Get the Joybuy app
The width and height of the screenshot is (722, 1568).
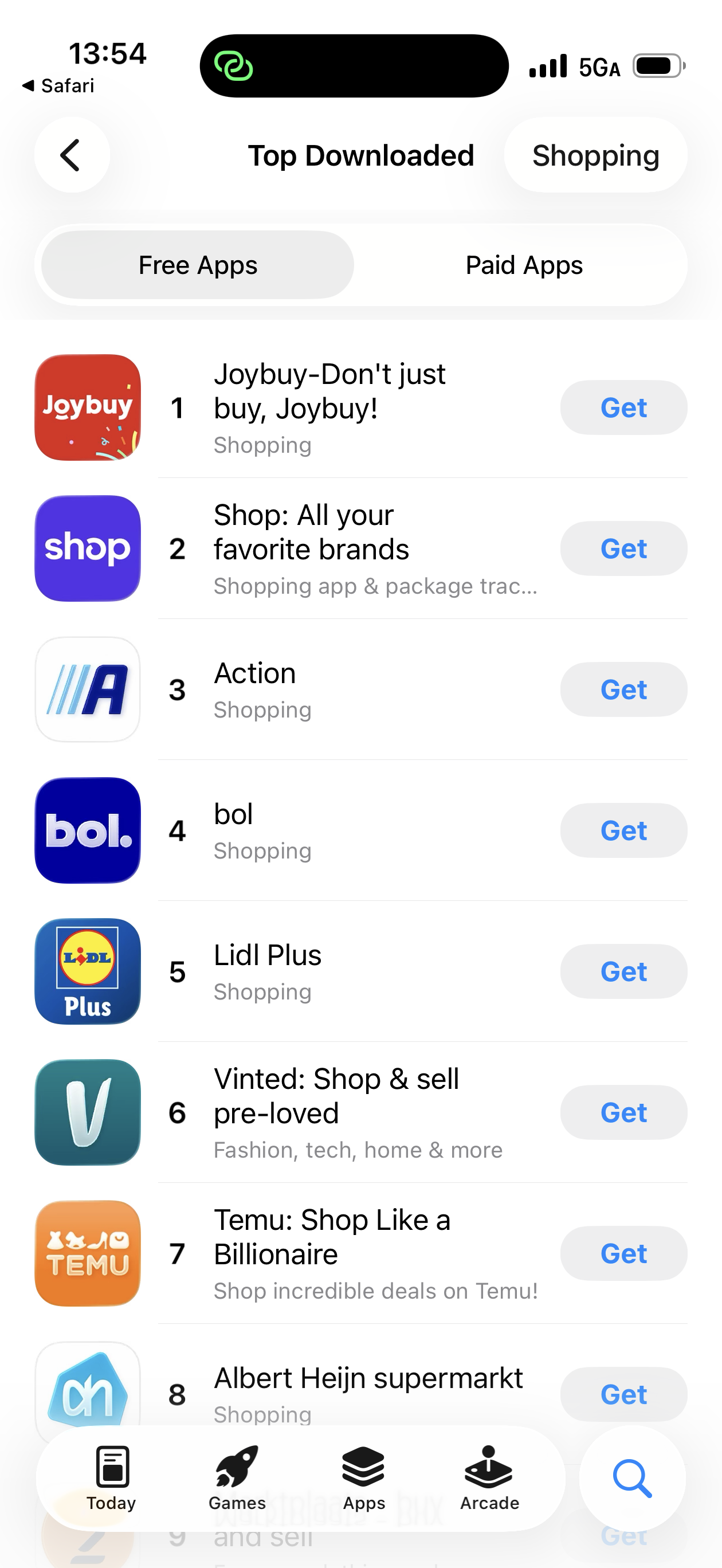[x=623, y=408]
